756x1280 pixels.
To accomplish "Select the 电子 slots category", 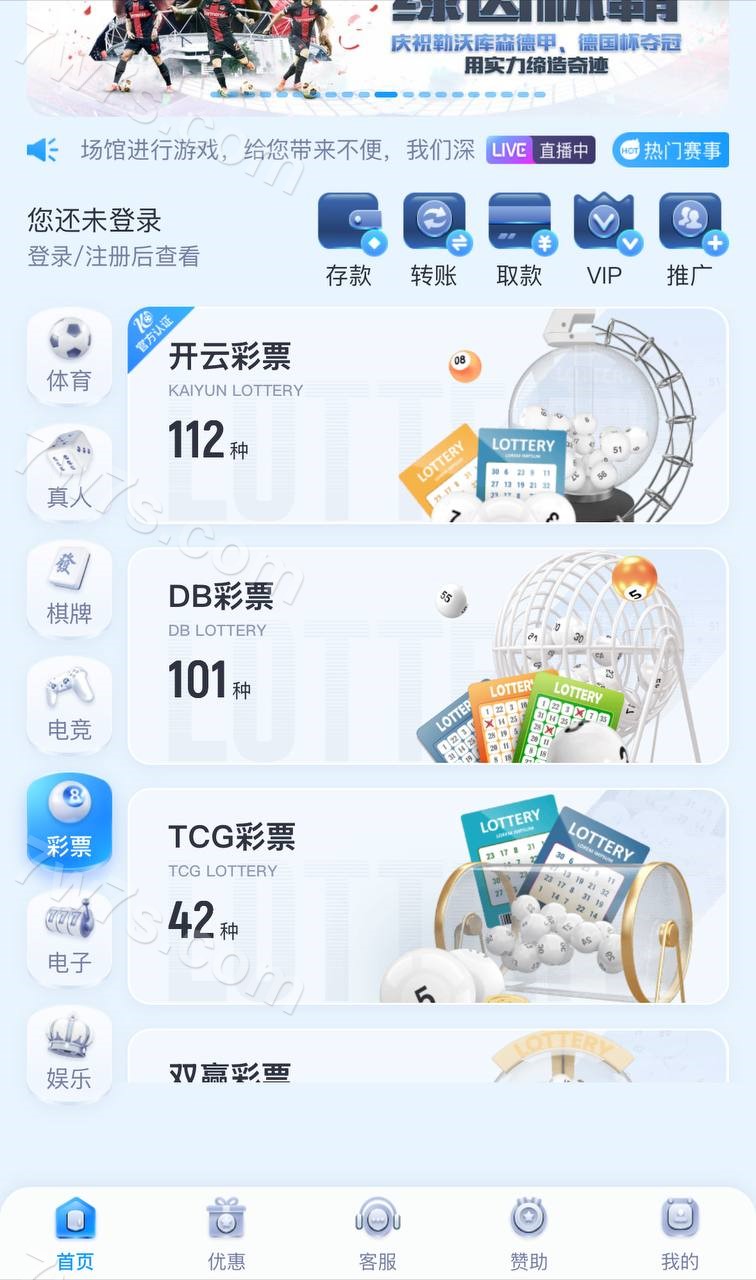I will 69,937.
